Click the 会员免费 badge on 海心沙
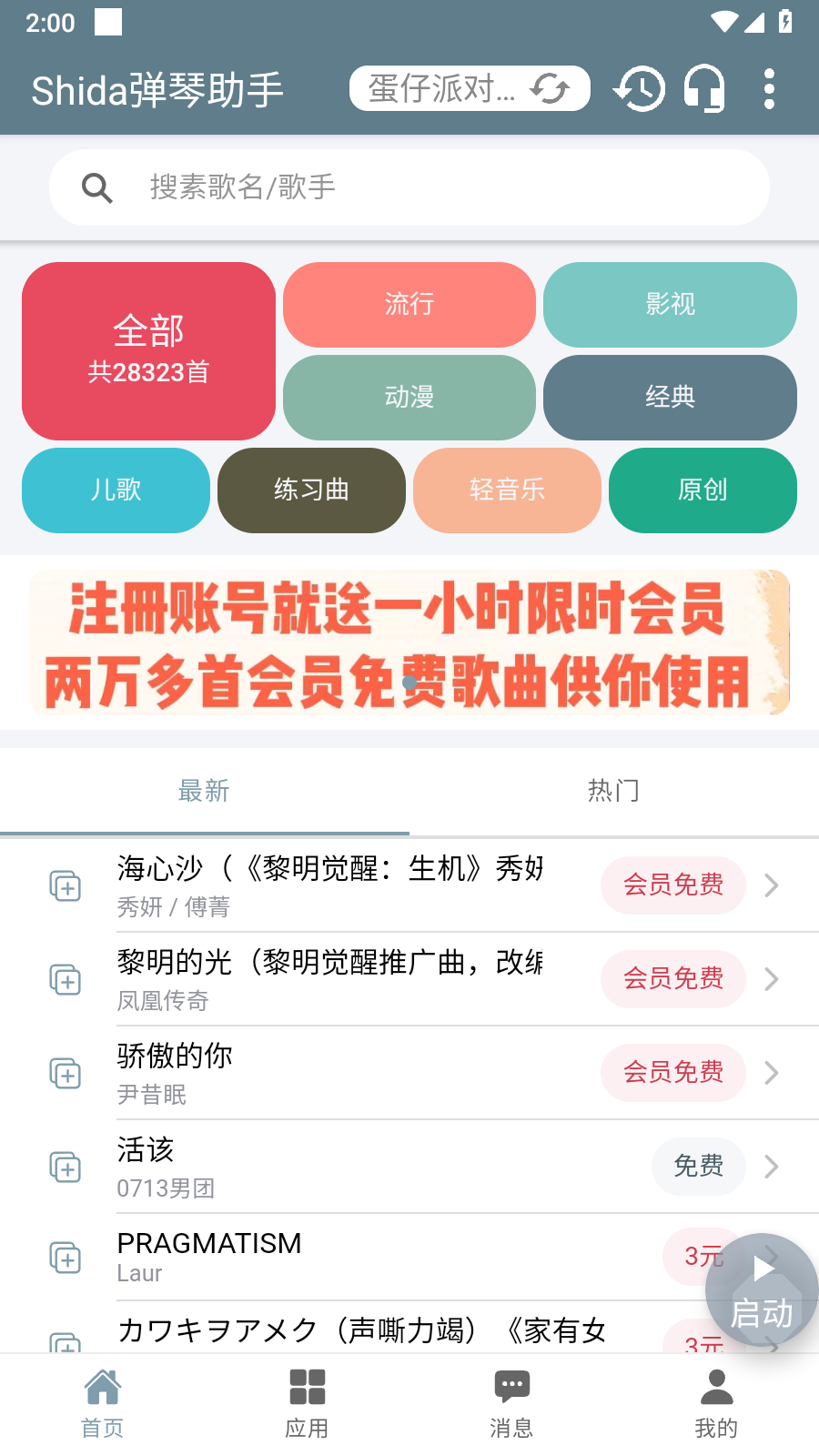The image size is (819, 1456). point(672,885)
